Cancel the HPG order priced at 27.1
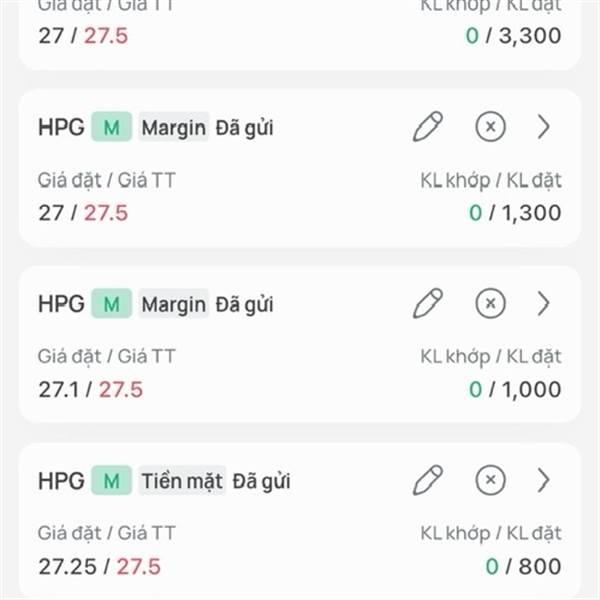This screenshot has width=600, height=600. click(490, 303)
